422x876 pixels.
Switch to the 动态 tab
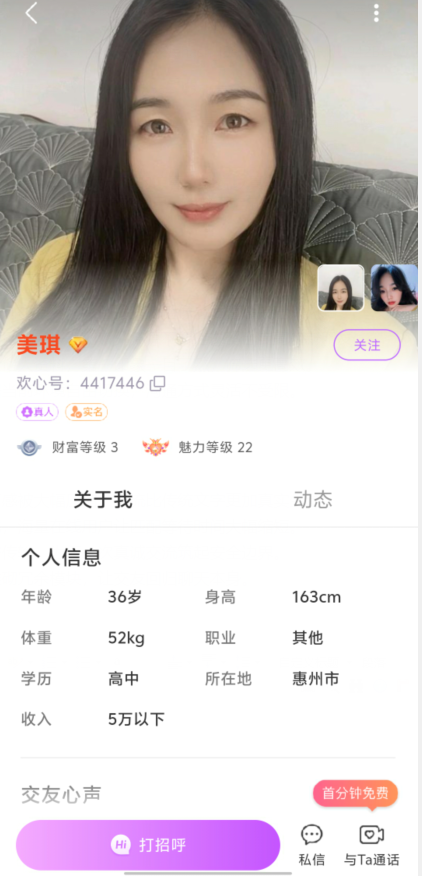click(312, 499)
